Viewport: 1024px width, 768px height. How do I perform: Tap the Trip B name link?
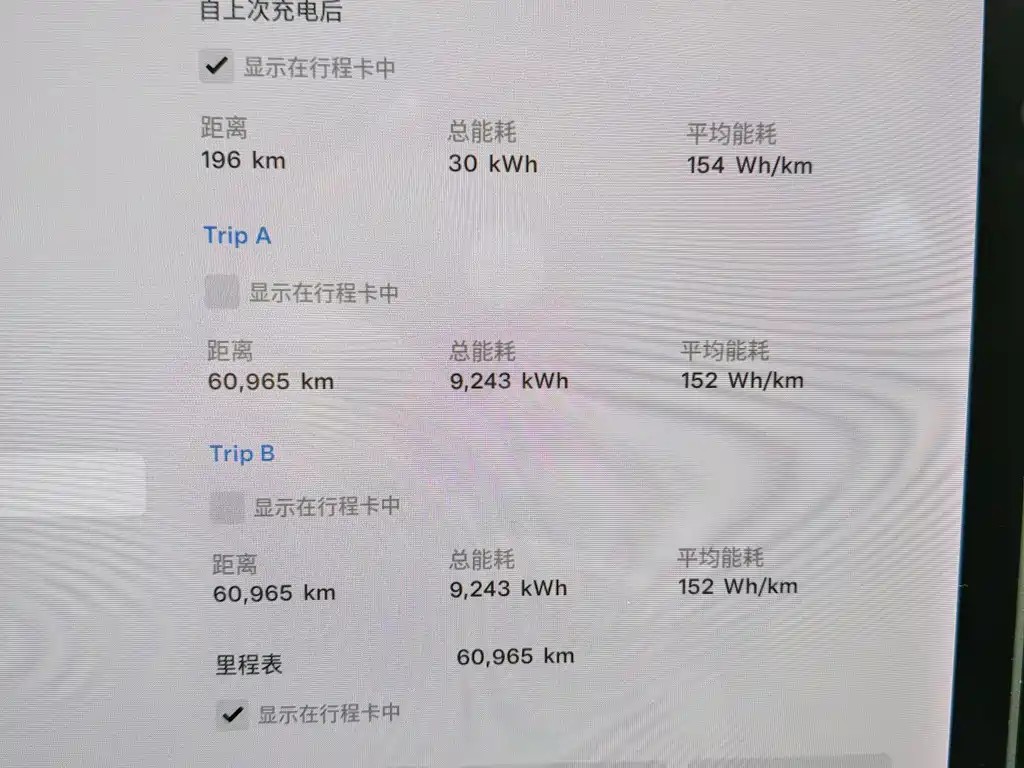[x=242, y=454]
